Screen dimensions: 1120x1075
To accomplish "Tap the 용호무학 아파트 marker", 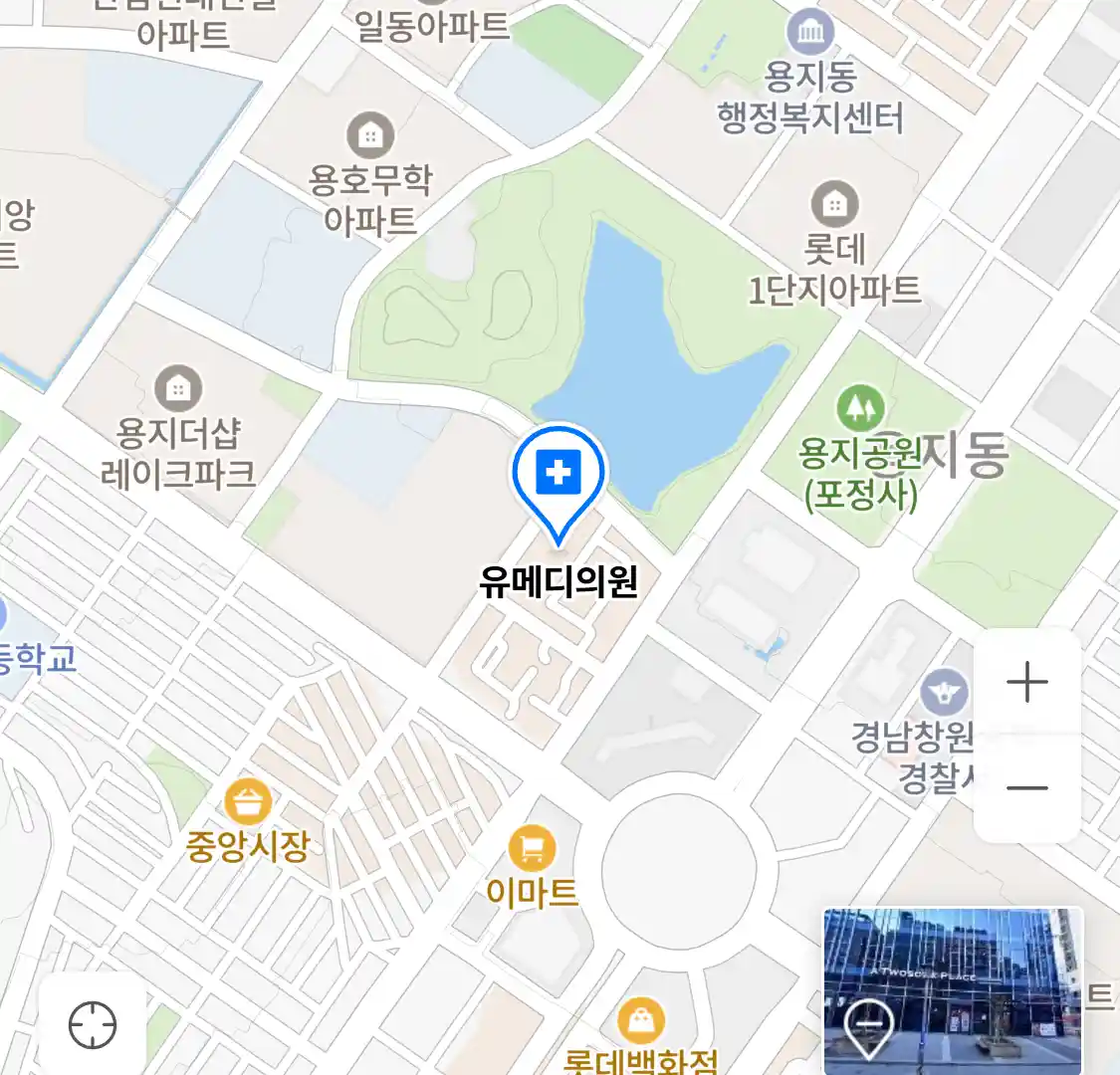I will [x=370, y=135].
